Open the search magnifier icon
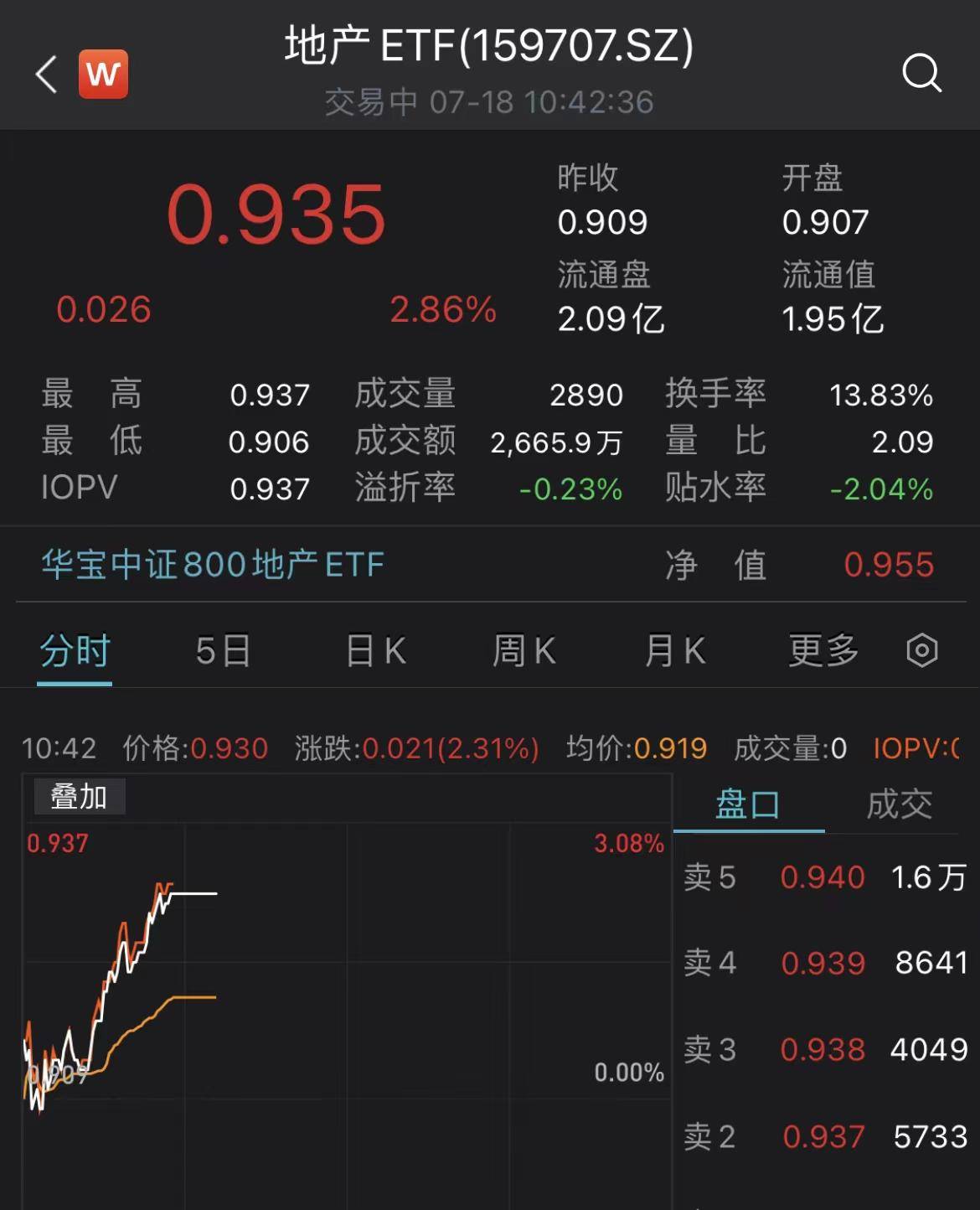Image resolution: width=980 pixels, height=1210 pixels. 922,74
